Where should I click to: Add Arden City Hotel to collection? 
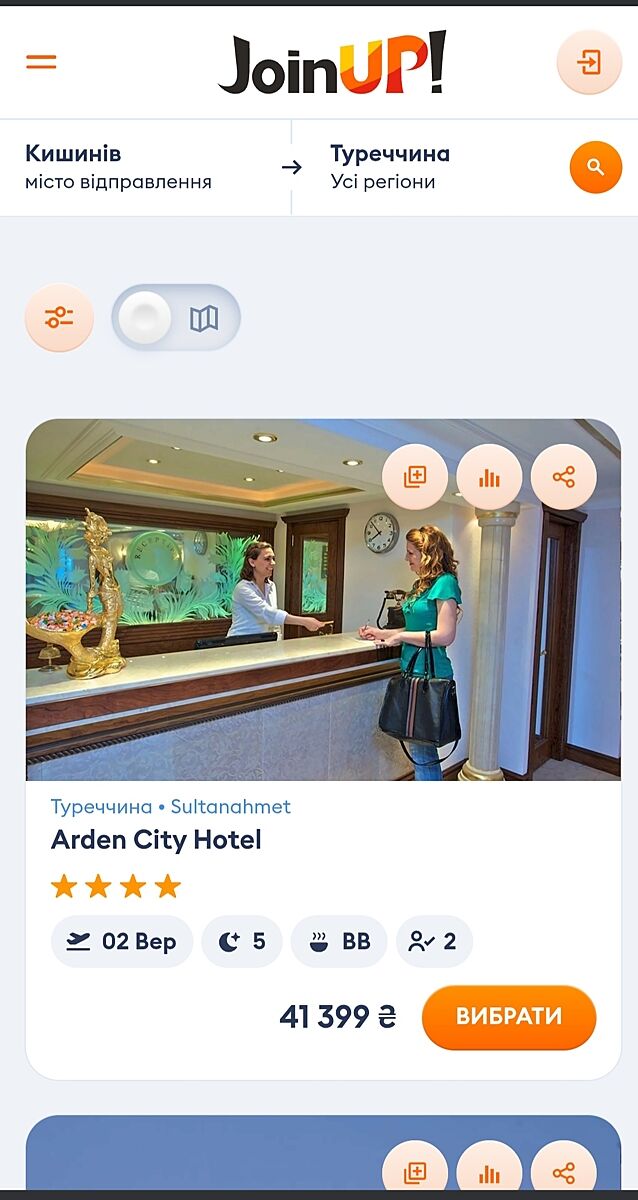coord(415,477)
